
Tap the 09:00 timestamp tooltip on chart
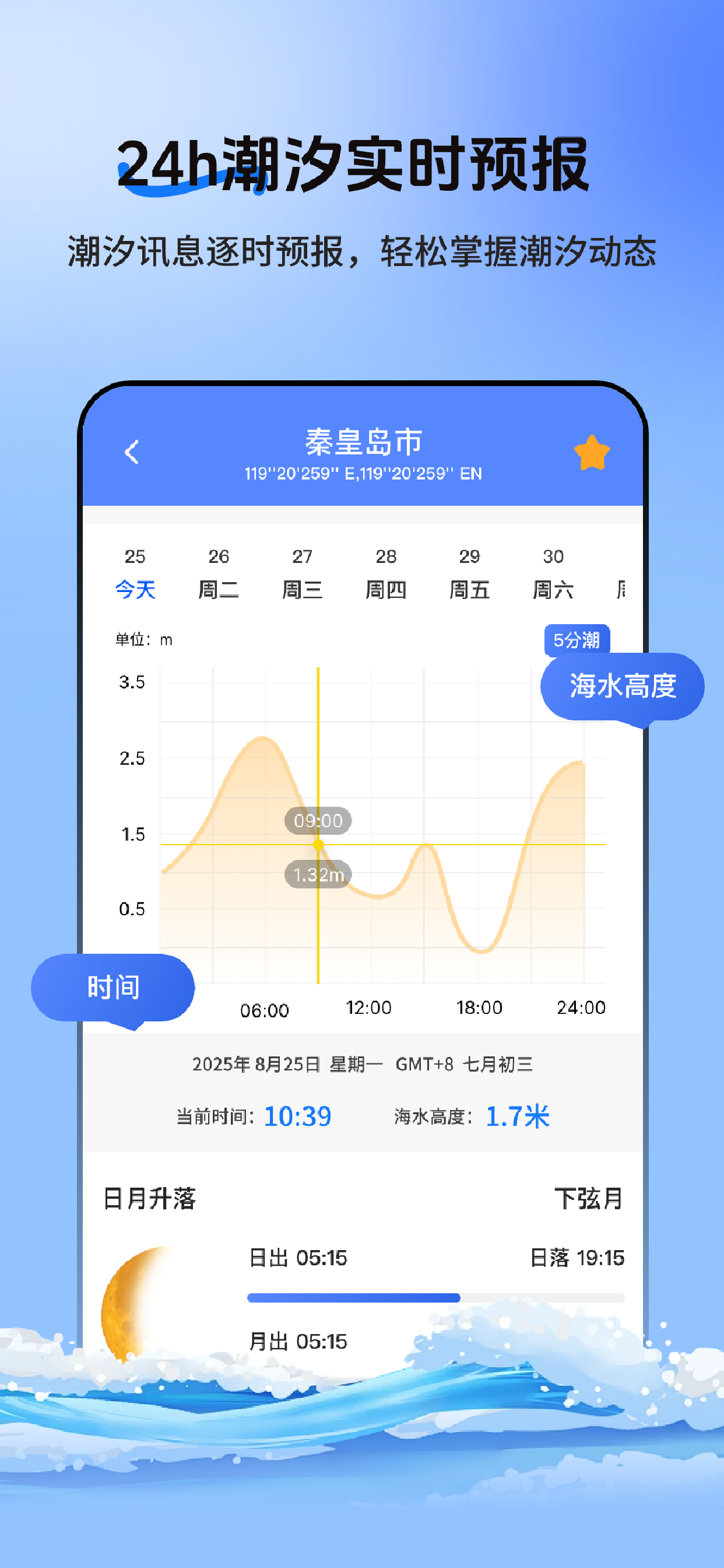coord(318,821)
